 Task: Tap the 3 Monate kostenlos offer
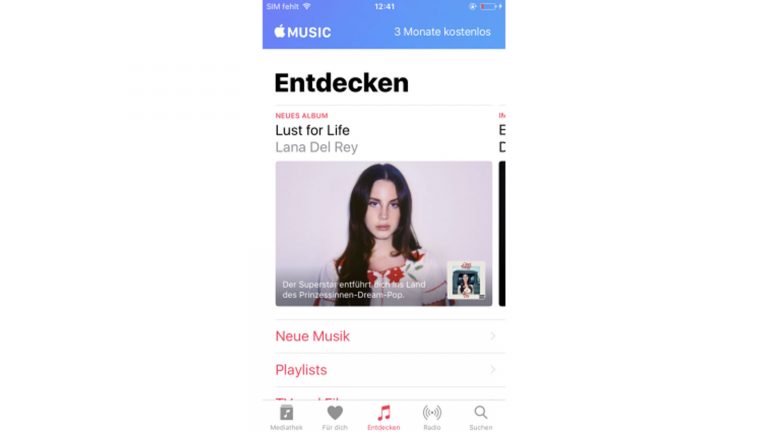point(442,32)
